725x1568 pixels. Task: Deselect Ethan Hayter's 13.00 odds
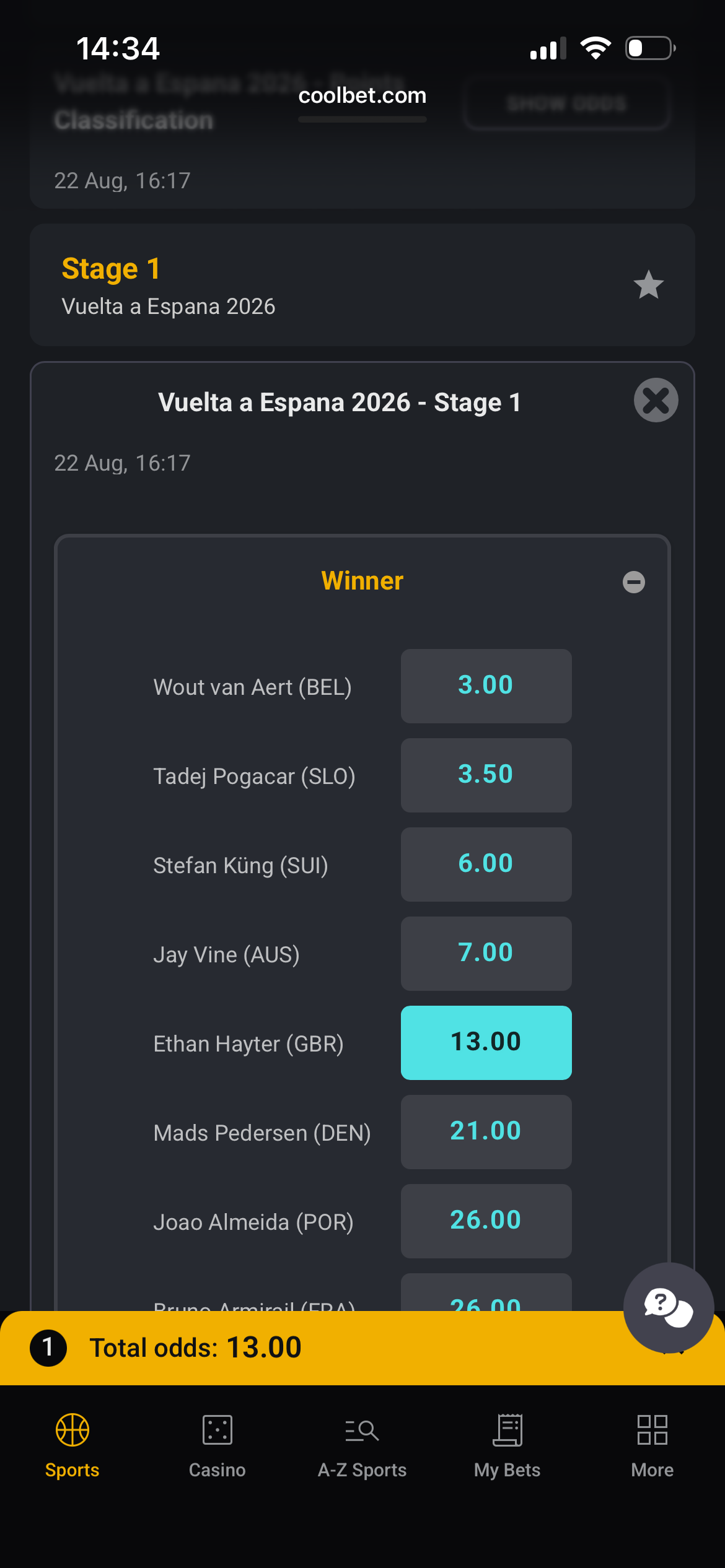(486, 1042)
